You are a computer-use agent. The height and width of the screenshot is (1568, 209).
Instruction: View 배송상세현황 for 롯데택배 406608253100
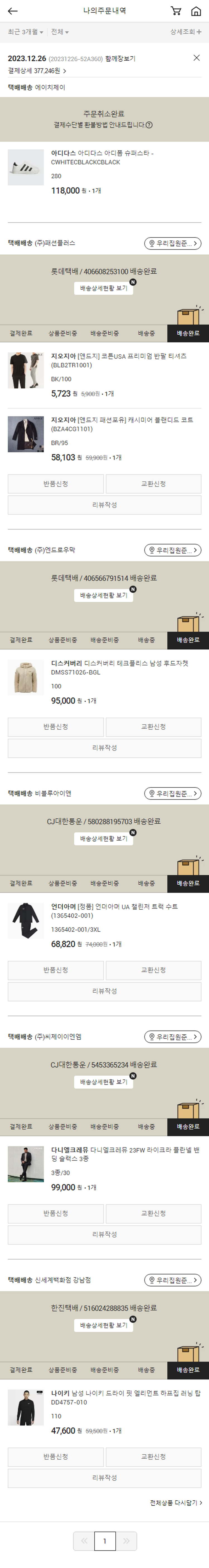point(104,288)
